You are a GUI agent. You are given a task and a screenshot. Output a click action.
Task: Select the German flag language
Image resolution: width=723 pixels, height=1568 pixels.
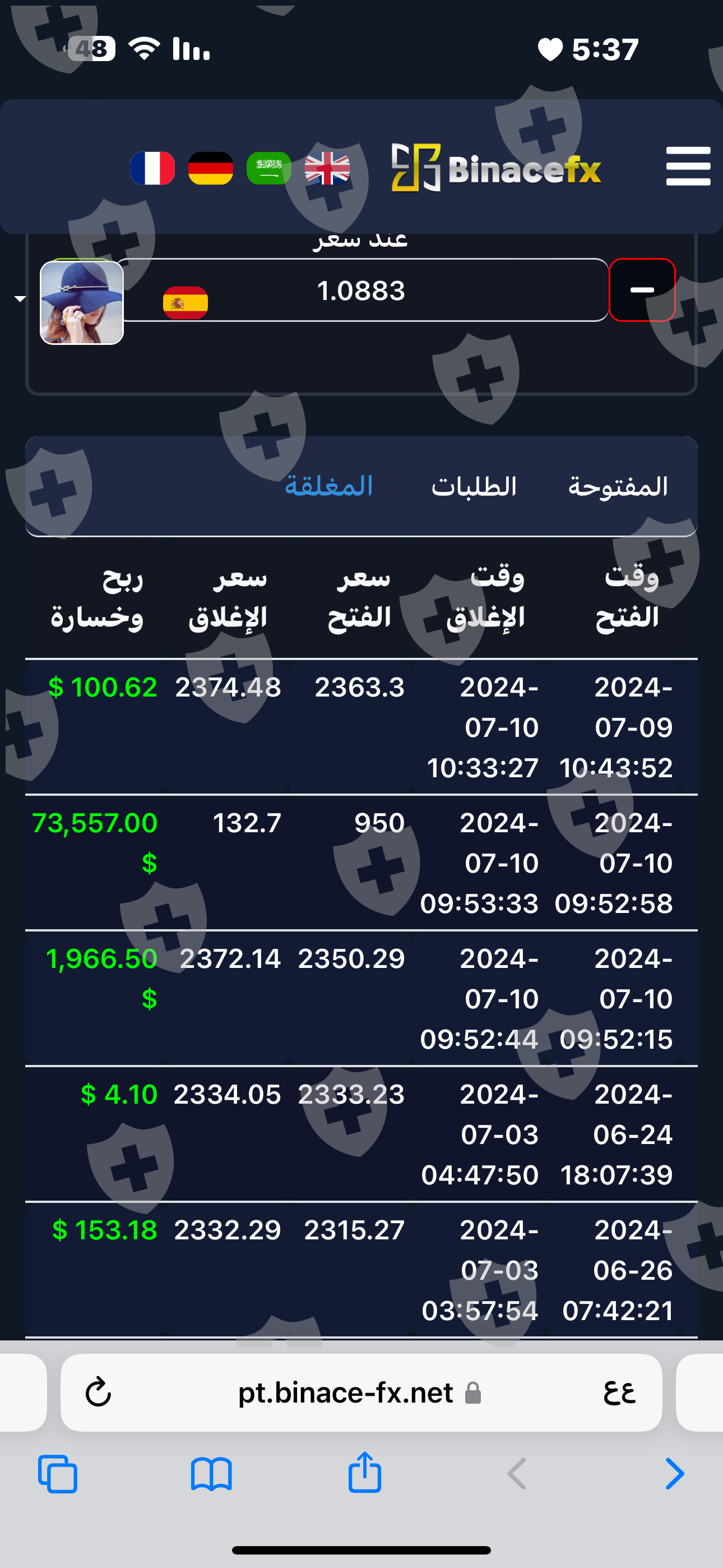click(211, 168)
